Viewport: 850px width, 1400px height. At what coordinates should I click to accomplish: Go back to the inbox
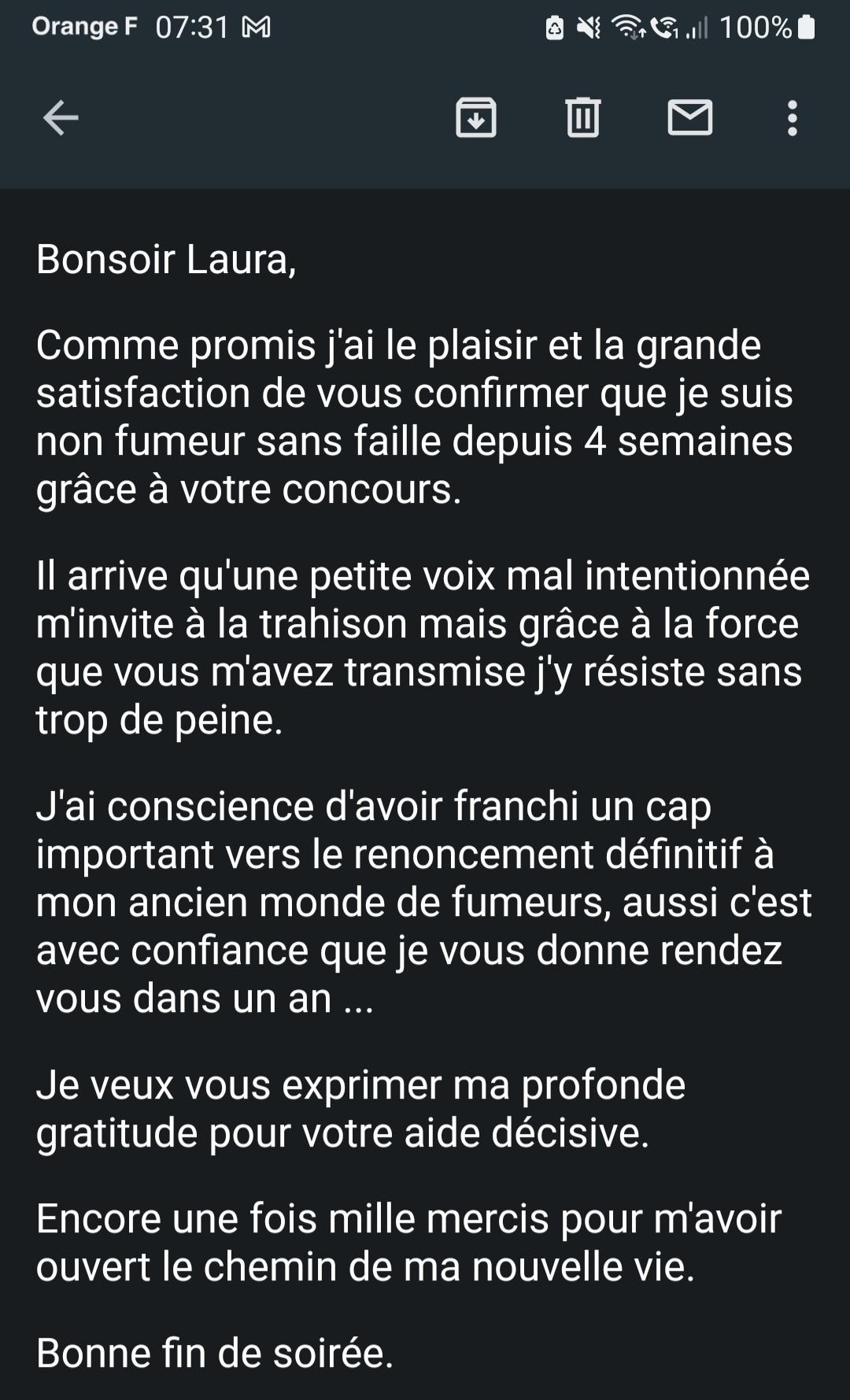(x=61, y=119)
